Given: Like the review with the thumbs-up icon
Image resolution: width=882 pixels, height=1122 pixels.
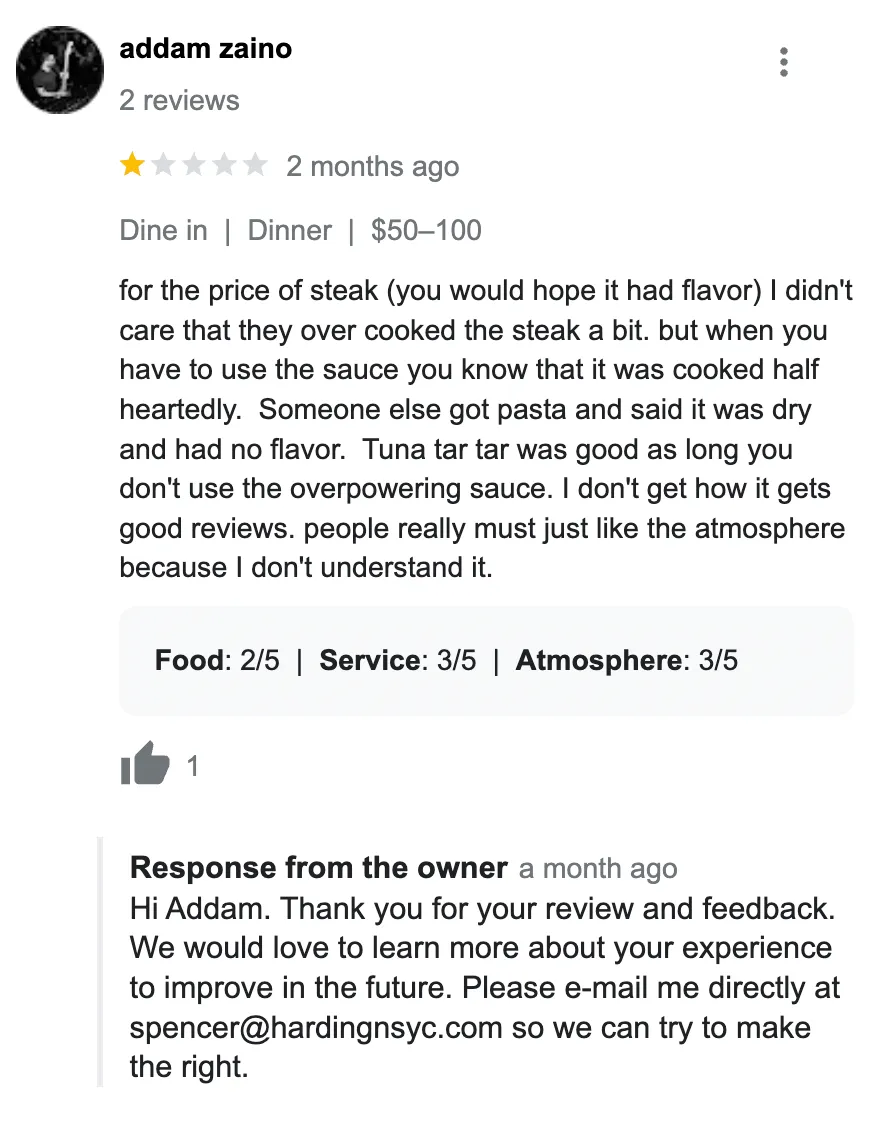Looking at the screenshot, I should click(144, 764).
